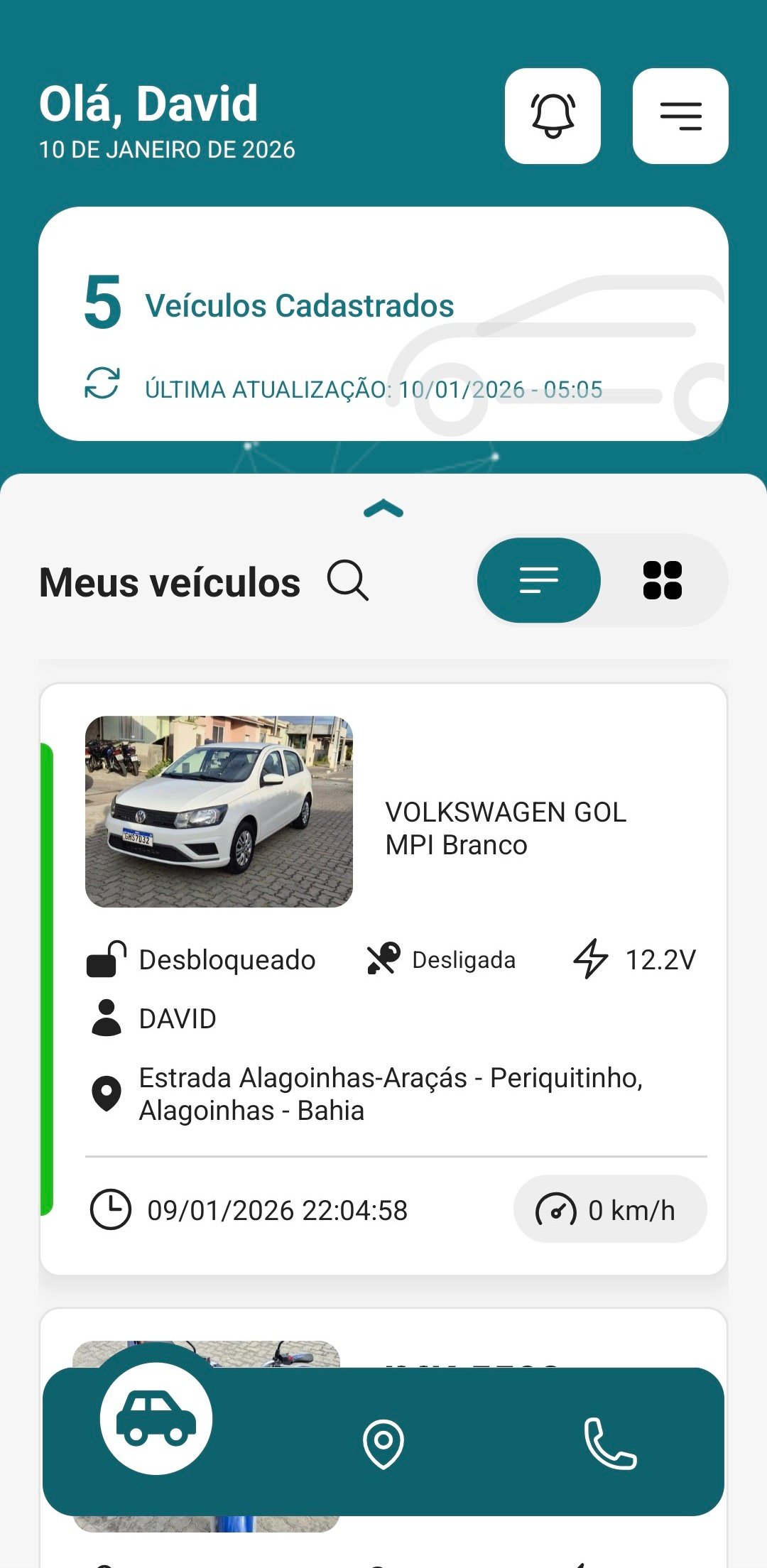Open vehicle search

click(347, 581)
